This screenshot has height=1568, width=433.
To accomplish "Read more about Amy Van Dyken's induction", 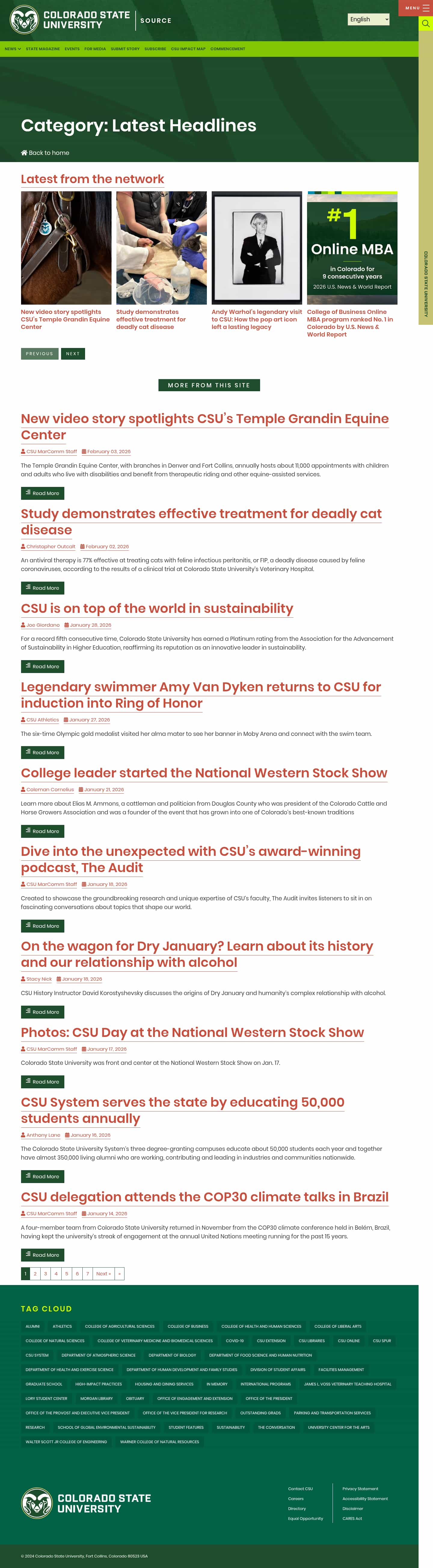I will 43,753.
